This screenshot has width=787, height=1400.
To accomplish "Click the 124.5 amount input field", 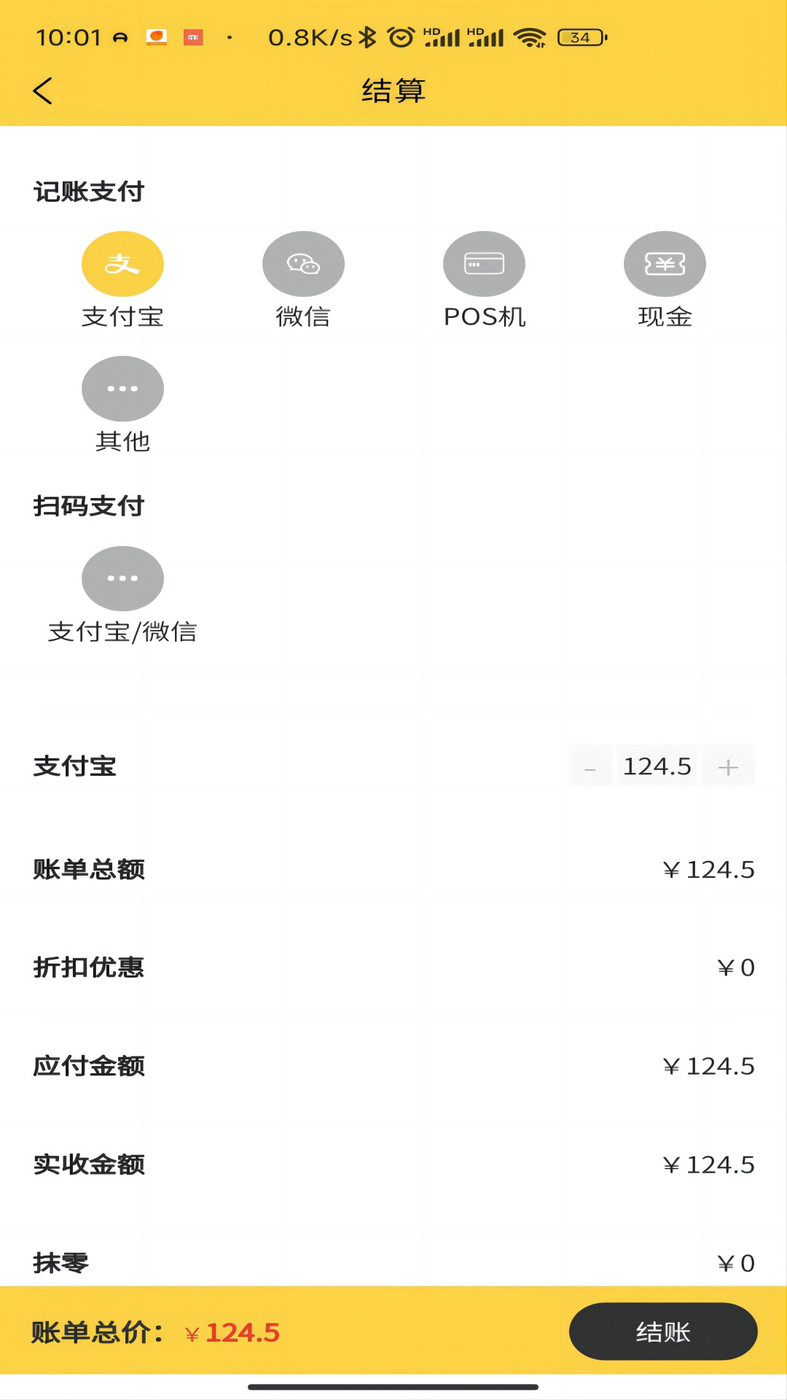I will tap(657, 765).
